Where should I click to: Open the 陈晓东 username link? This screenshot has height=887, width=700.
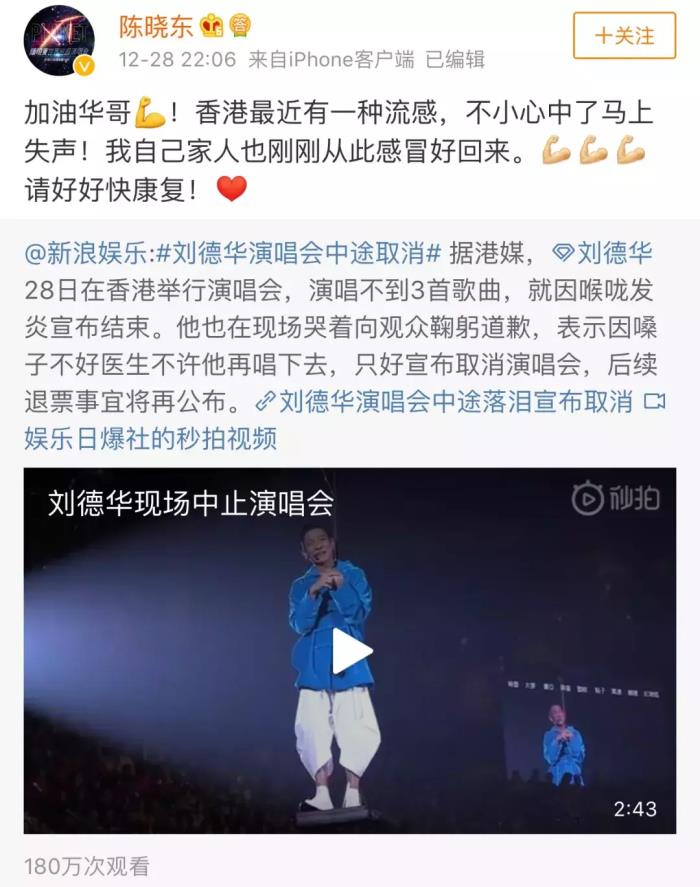click(x=155, y=25)
